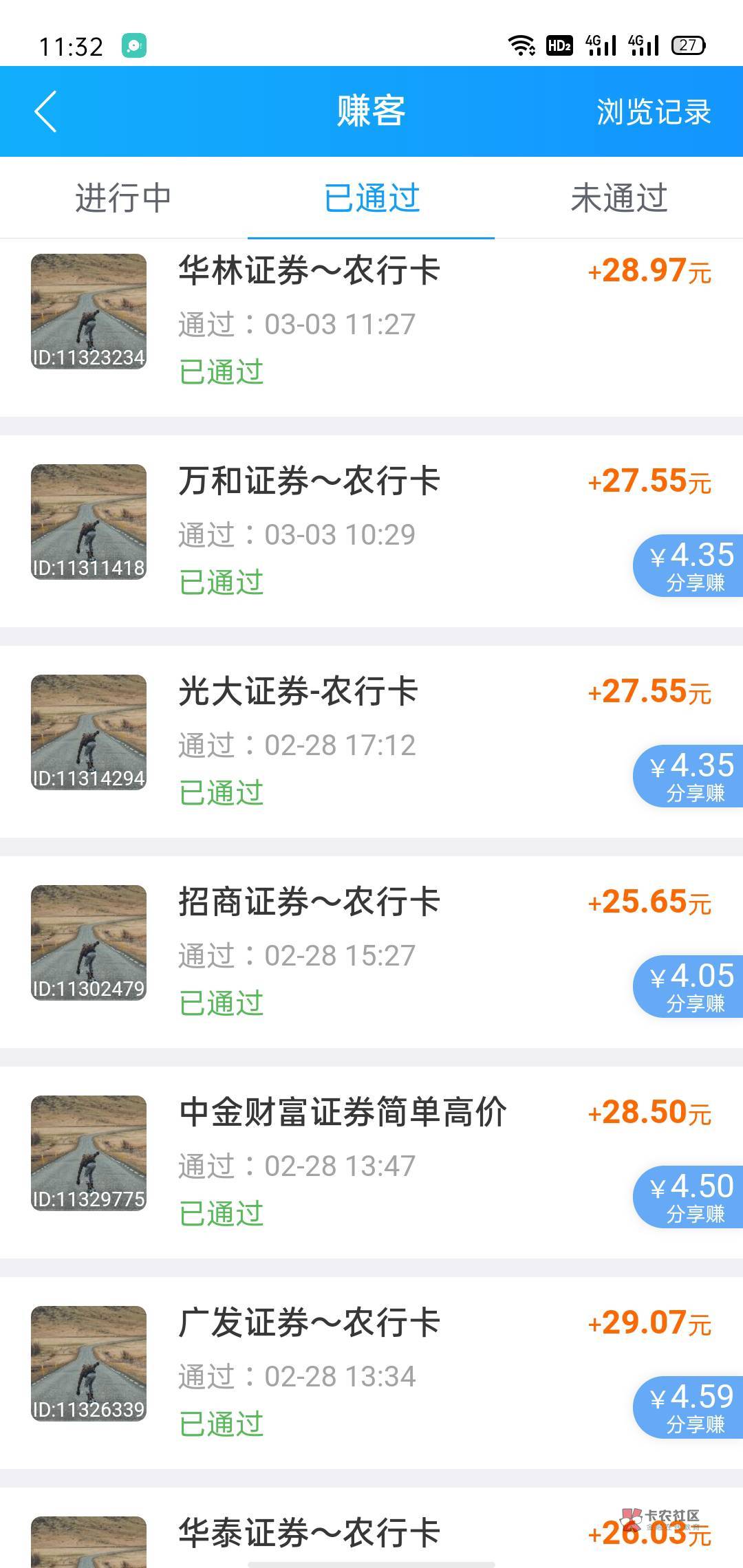Viewport: 743px width, 1568px height.
Task: Switch to the 未通过 tab
Action: pyautogui.click(x=618, y=198)
